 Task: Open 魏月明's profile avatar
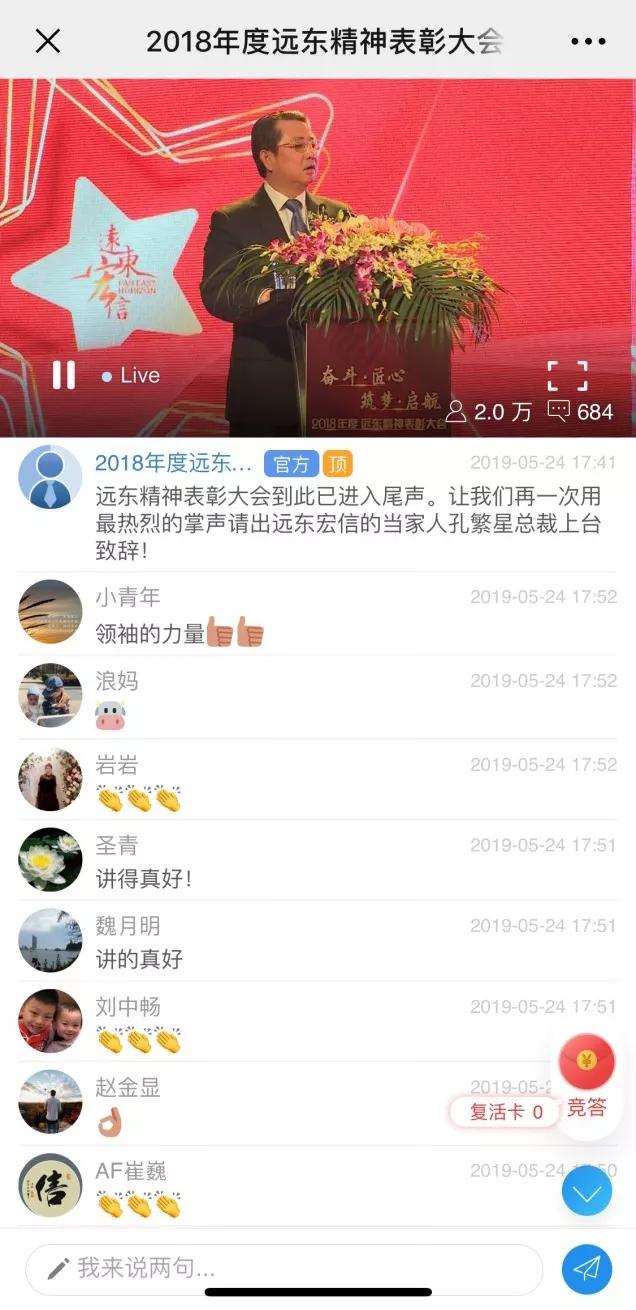click(50, 940)
